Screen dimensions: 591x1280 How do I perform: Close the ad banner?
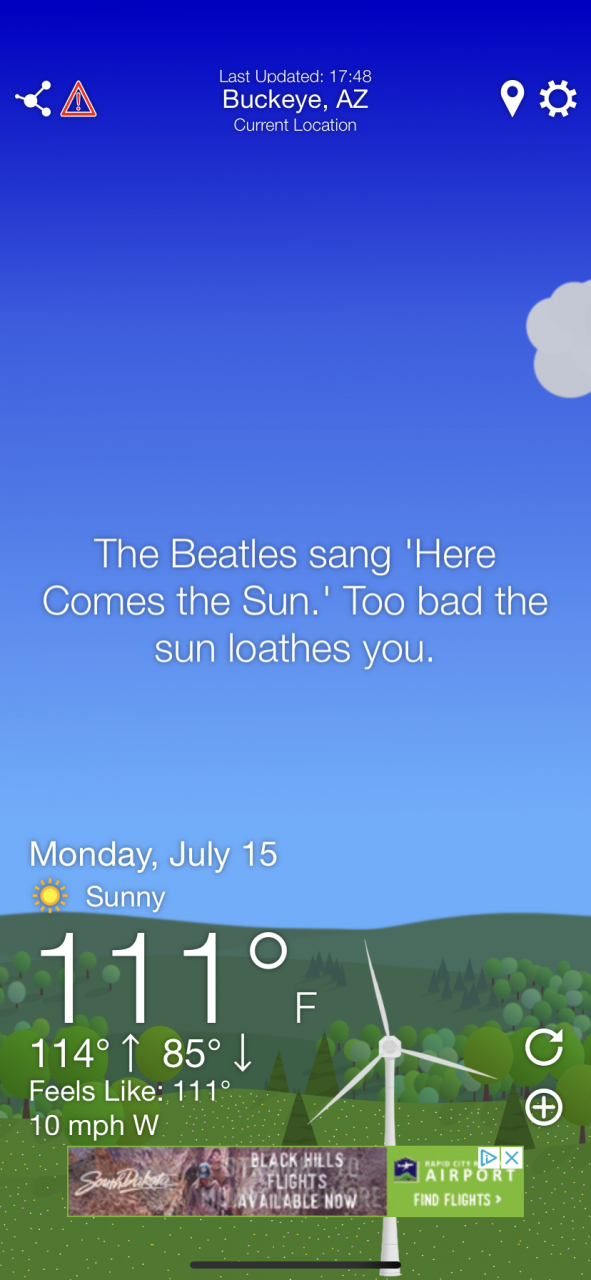[512, 1158]
